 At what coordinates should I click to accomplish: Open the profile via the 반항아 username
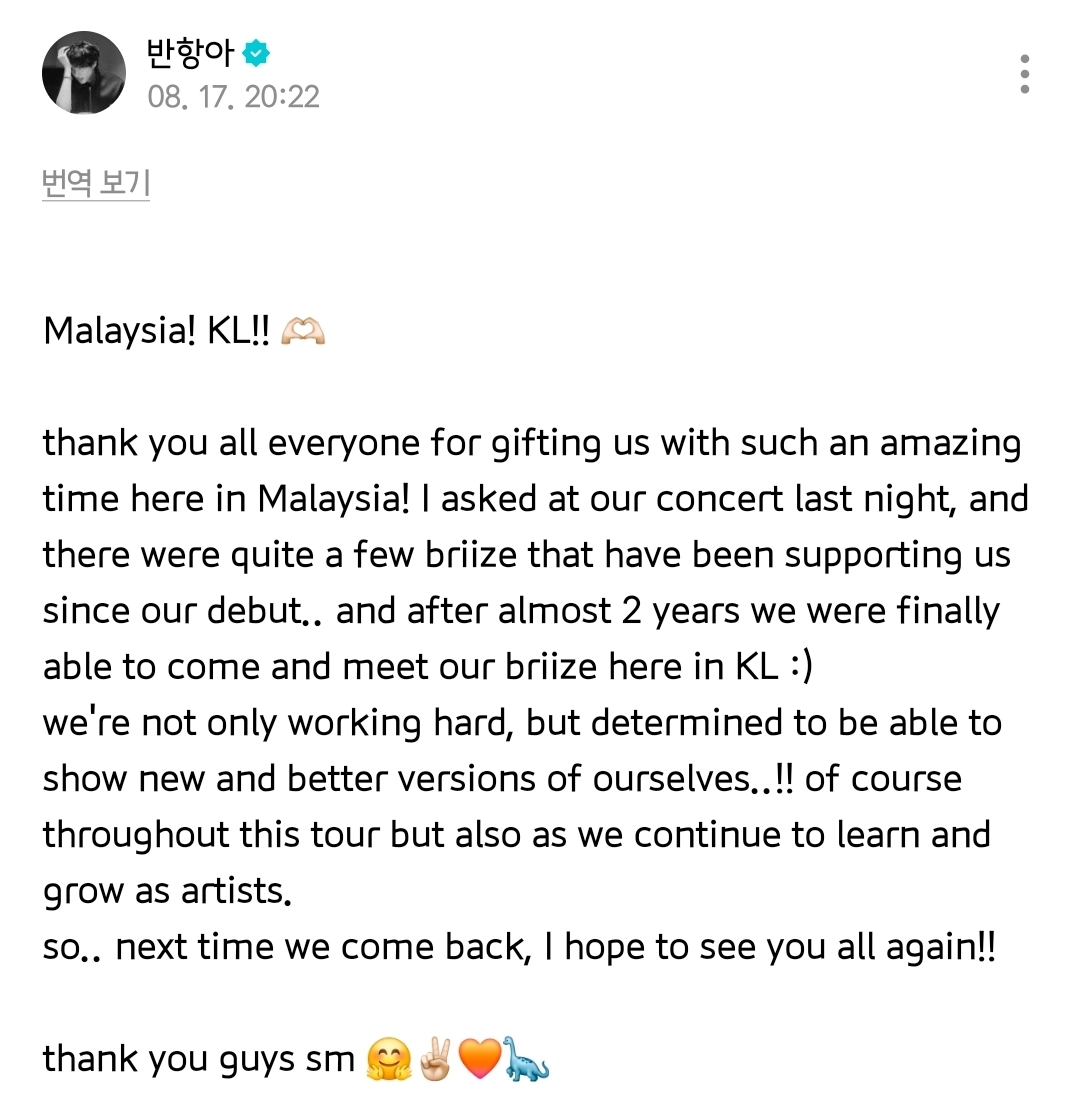[192, 51]
